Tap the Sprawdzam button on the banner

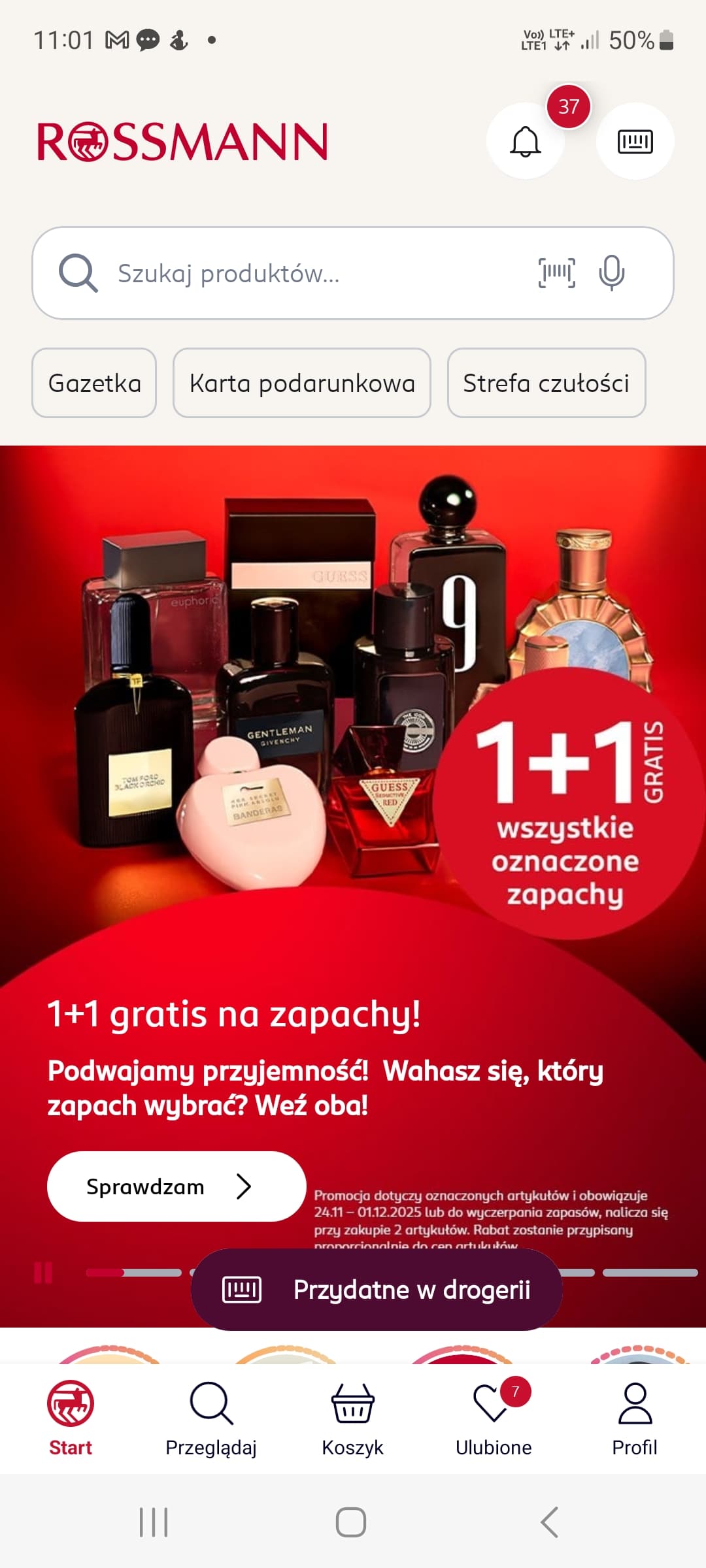176,1186
